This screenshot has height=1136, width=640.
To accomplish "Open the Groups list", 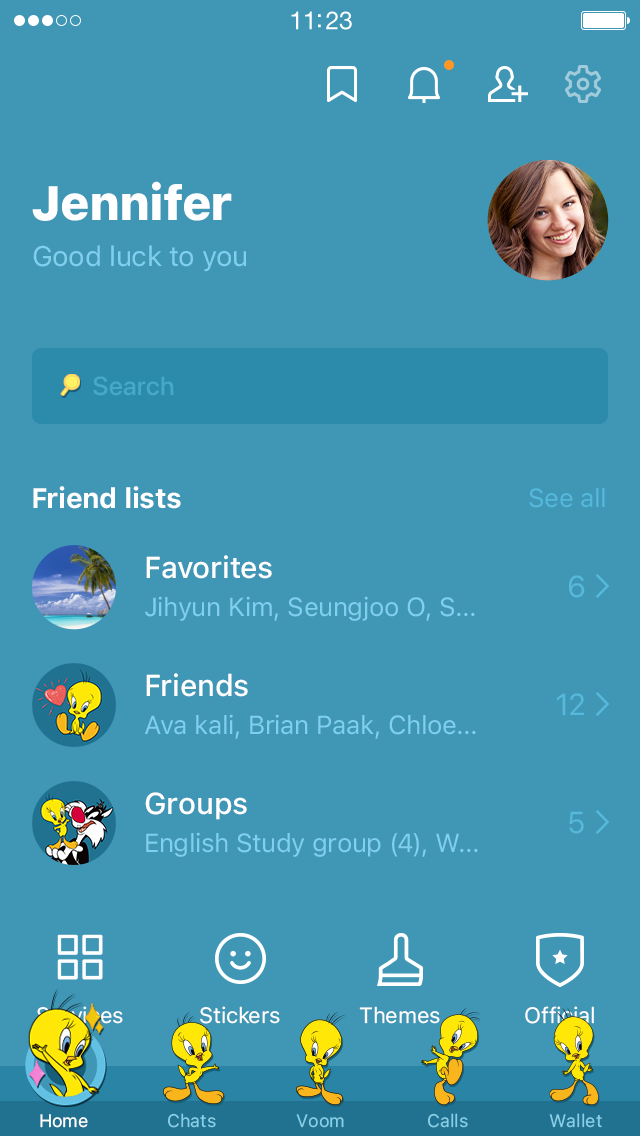I will [320, 823].
